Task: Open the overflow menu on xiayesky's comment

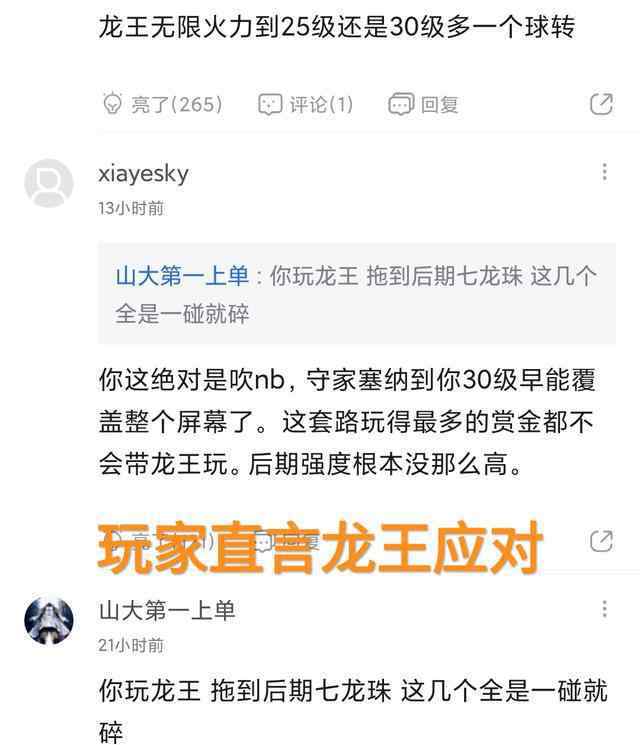Action: (604, 172)
